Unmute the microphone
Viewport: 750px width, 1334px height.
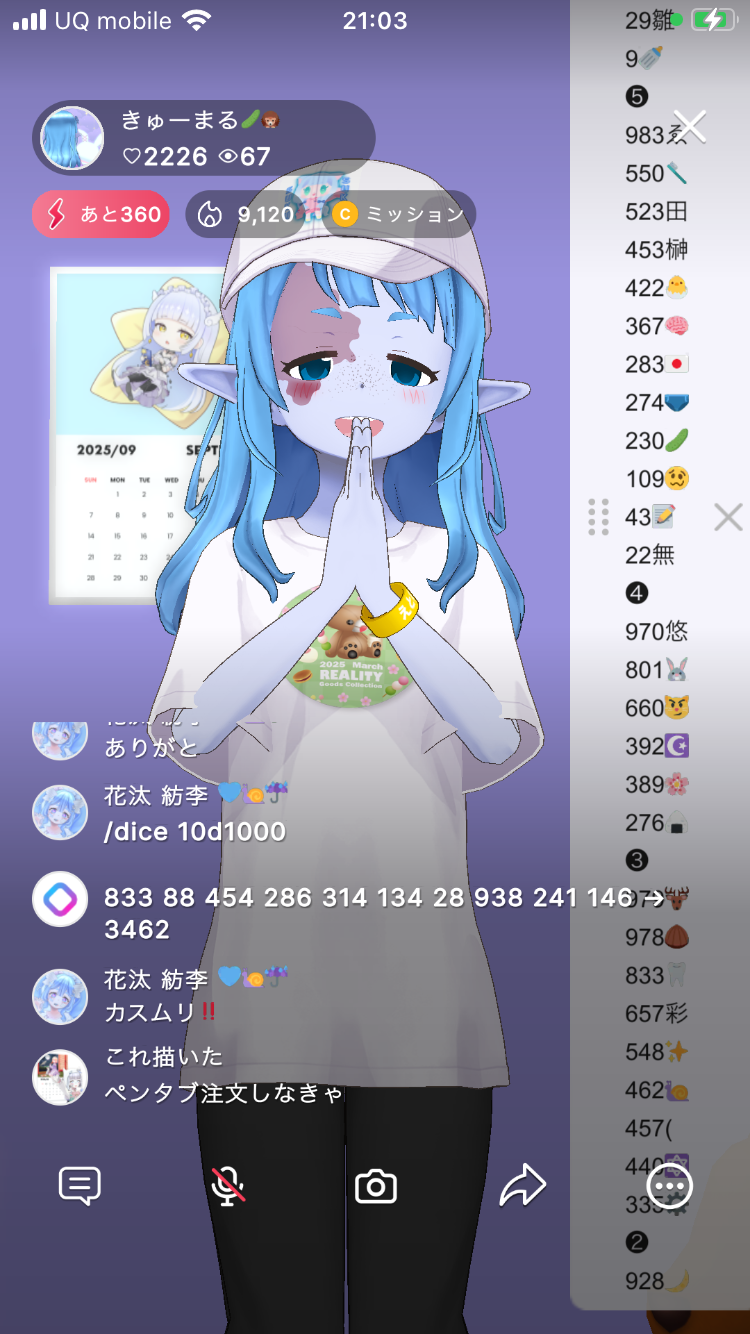229,1187
